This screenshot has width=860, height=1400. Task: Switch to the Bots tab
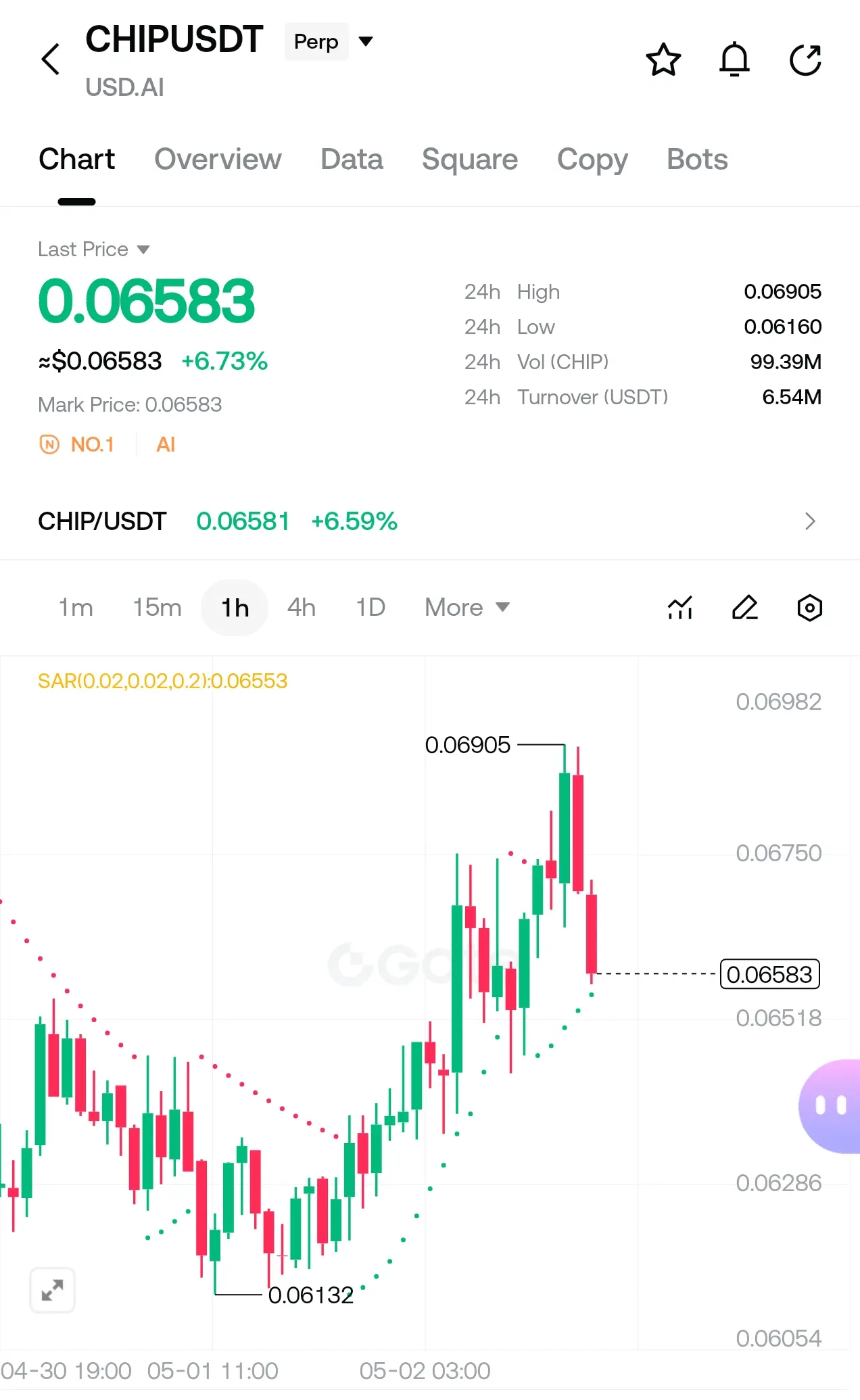point(697,160)
